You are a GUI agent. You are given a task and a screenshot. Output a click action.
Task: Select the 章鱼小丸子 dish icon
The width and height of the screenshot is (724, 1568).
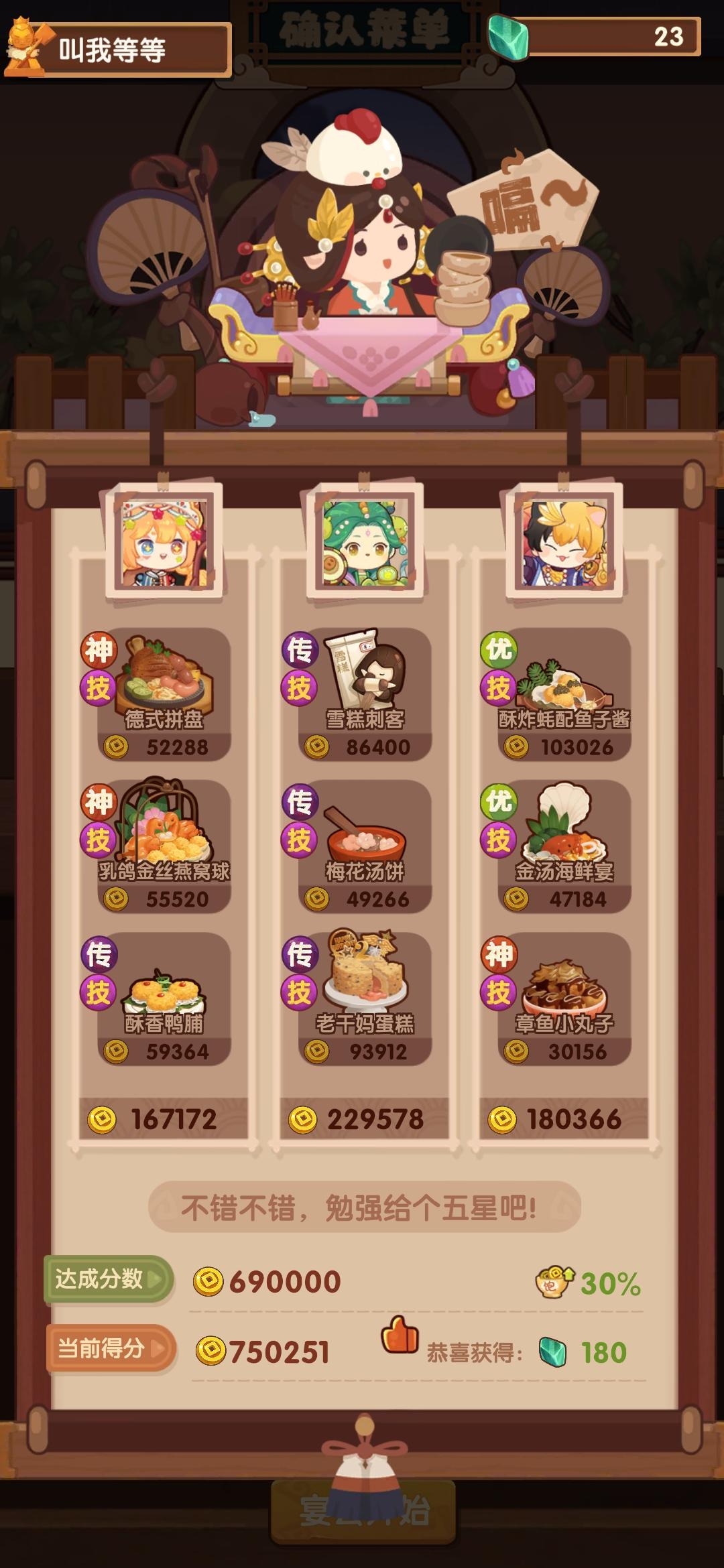tap(566, 985)
